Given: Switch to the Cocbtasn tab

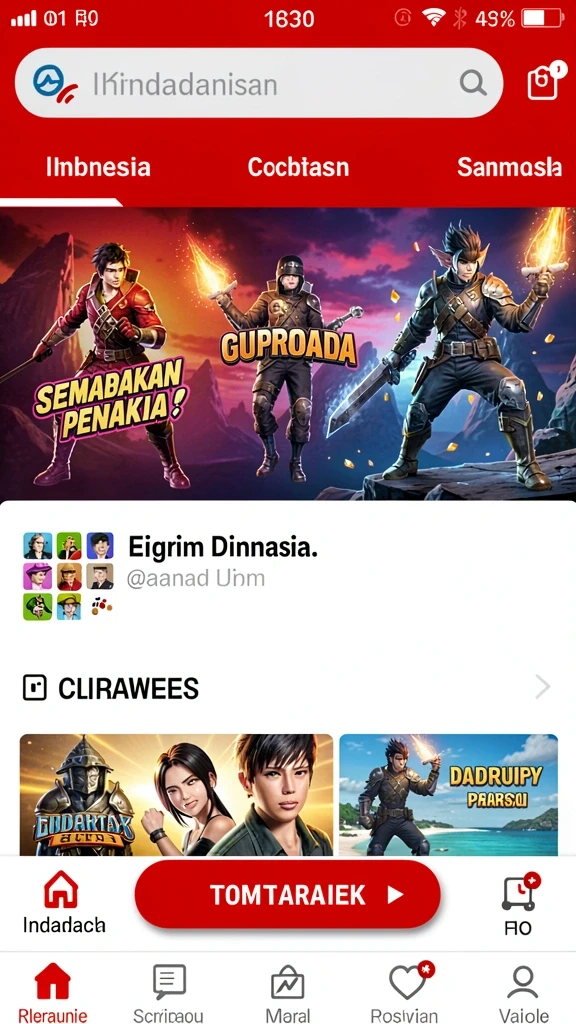Looking at the screenshot, I should [298, 167].
